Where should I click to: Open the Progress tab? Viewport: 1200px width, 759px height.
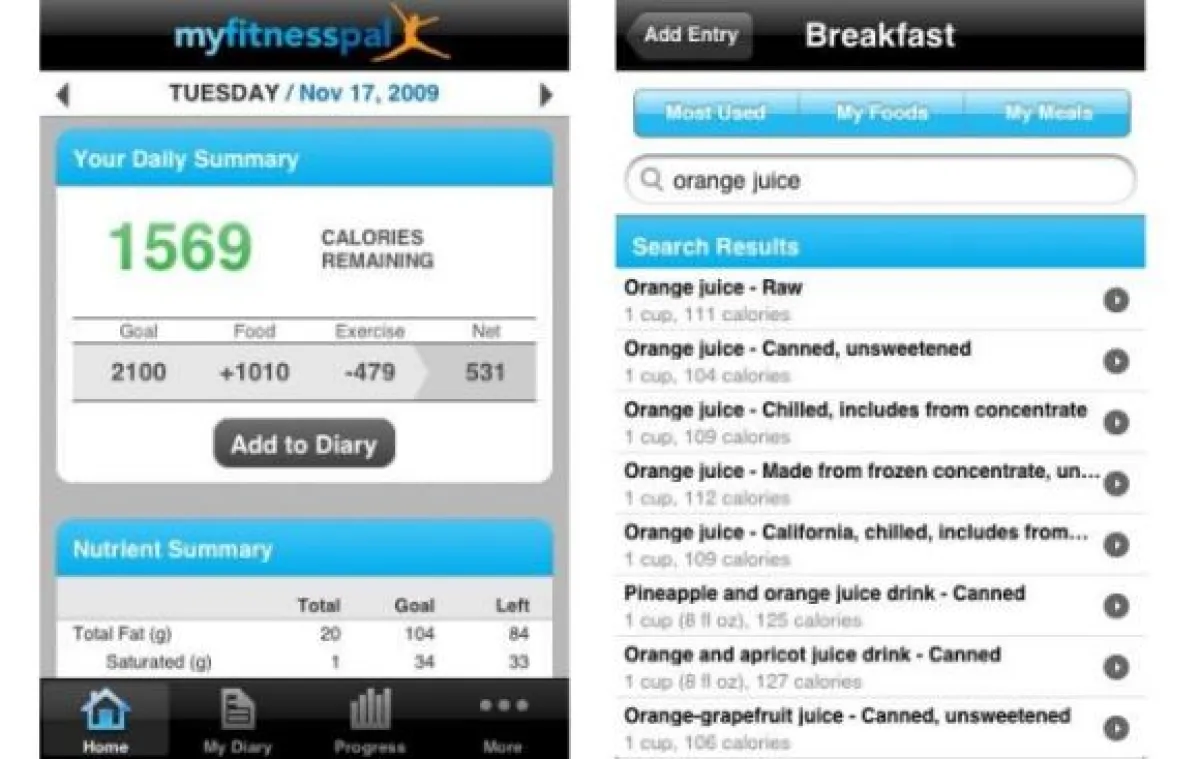tap(370, 720)
